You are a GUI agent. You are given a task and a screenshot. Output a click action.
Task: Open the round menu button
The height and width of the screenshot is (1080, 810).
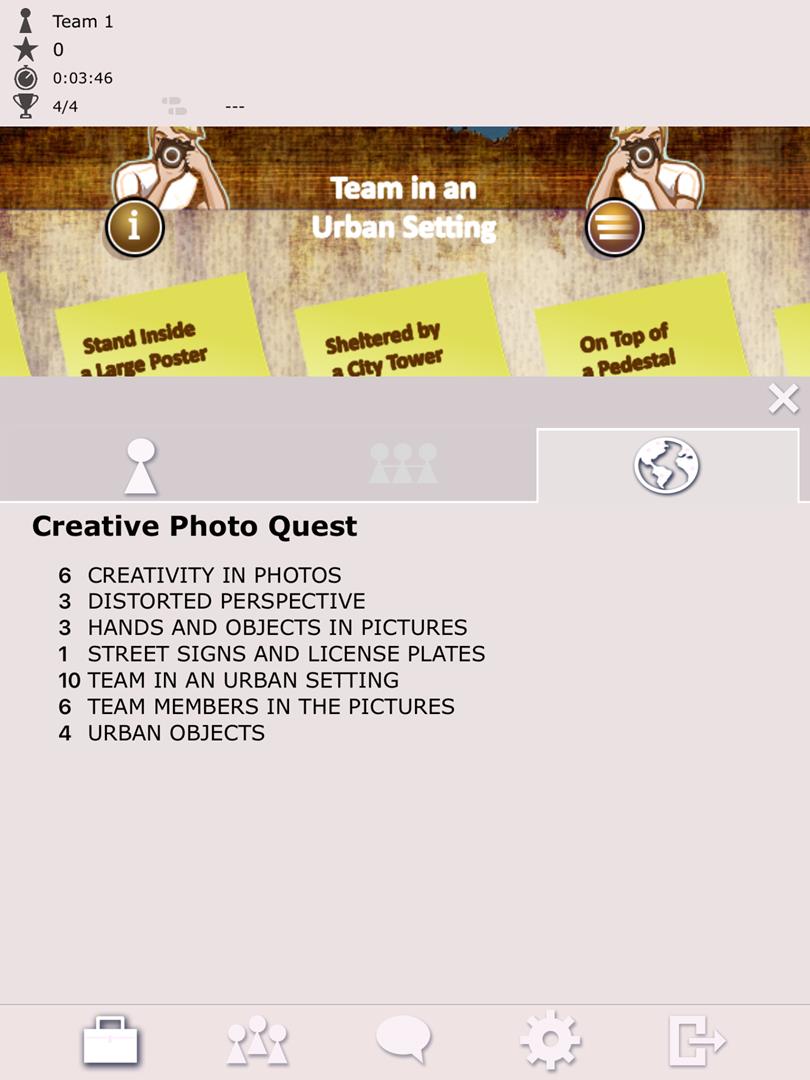pyautogui.click(x=614, y=228)
